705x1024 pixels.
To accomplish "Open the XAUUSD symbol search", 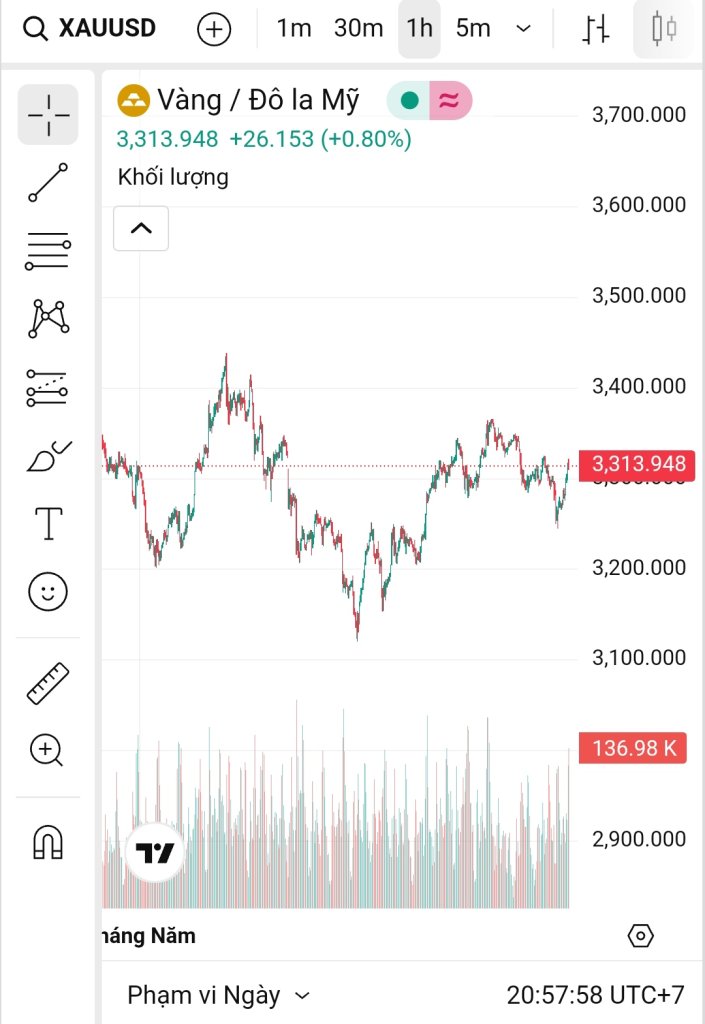I will point(90,28).
